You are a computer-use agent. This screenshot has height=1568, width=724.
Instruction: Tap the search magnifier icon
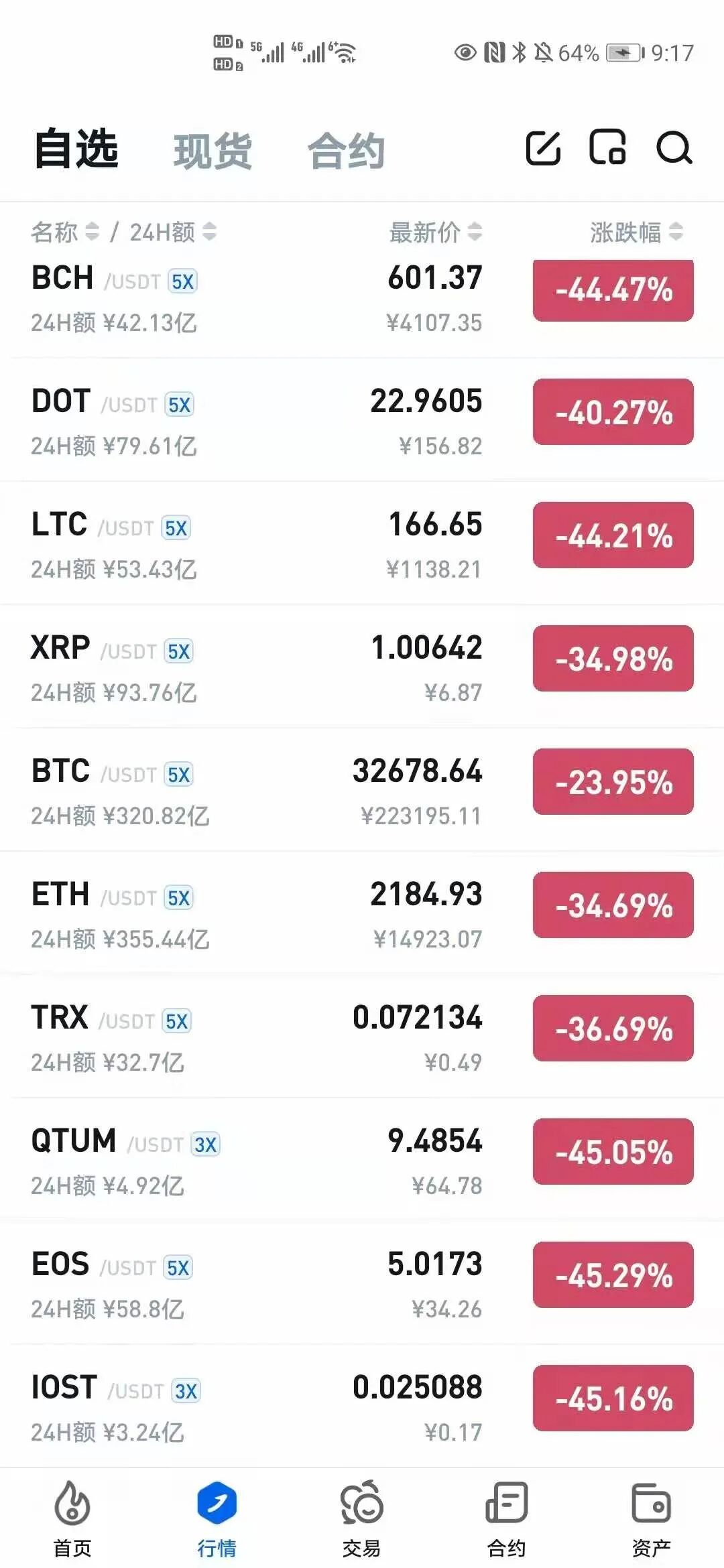[x=673, y=148]
